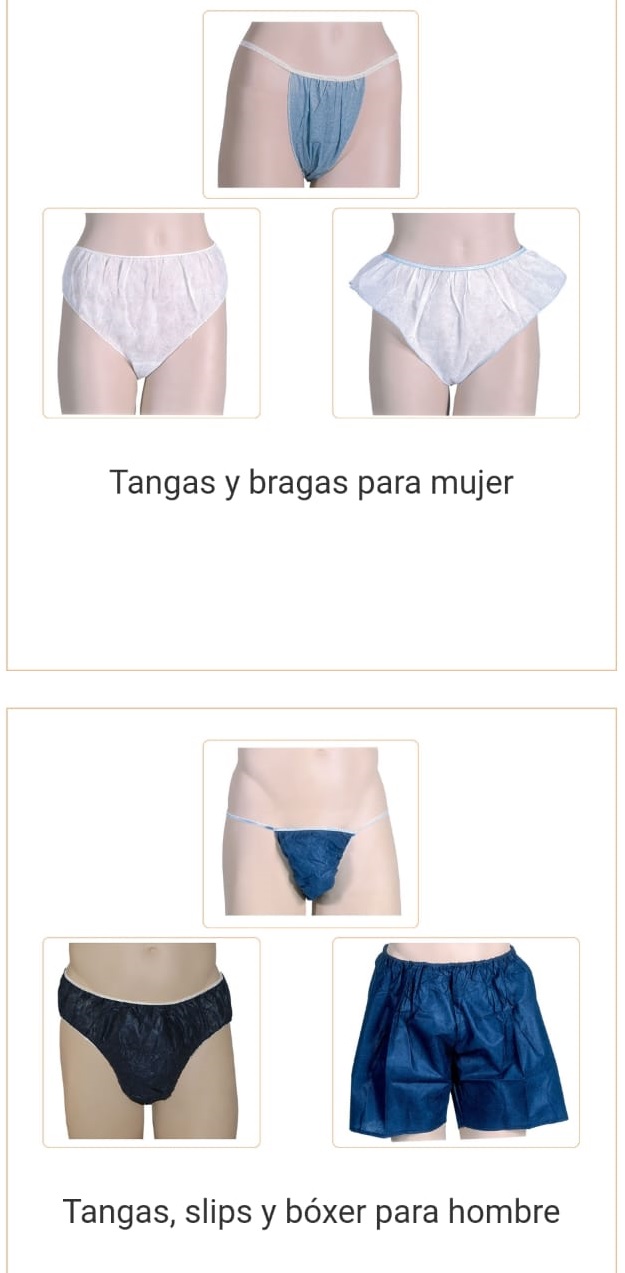The width and height of the screenshot is (625, 1273).
Task: Open Tangas y bragas para mujer category
Action: click(x=311, y=482)
